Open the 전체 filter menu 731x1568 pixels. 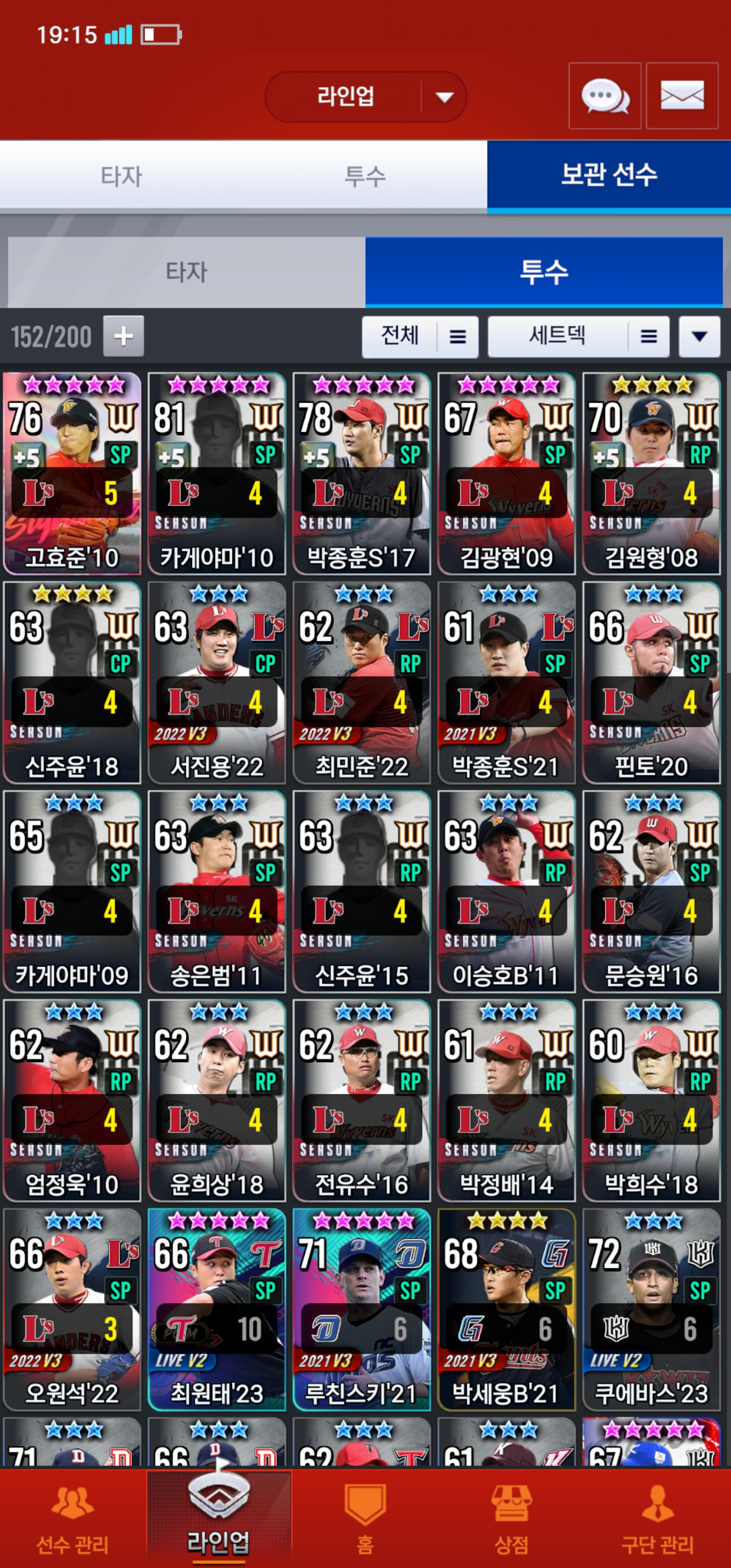pyautogui.click(x=419, y=336)
